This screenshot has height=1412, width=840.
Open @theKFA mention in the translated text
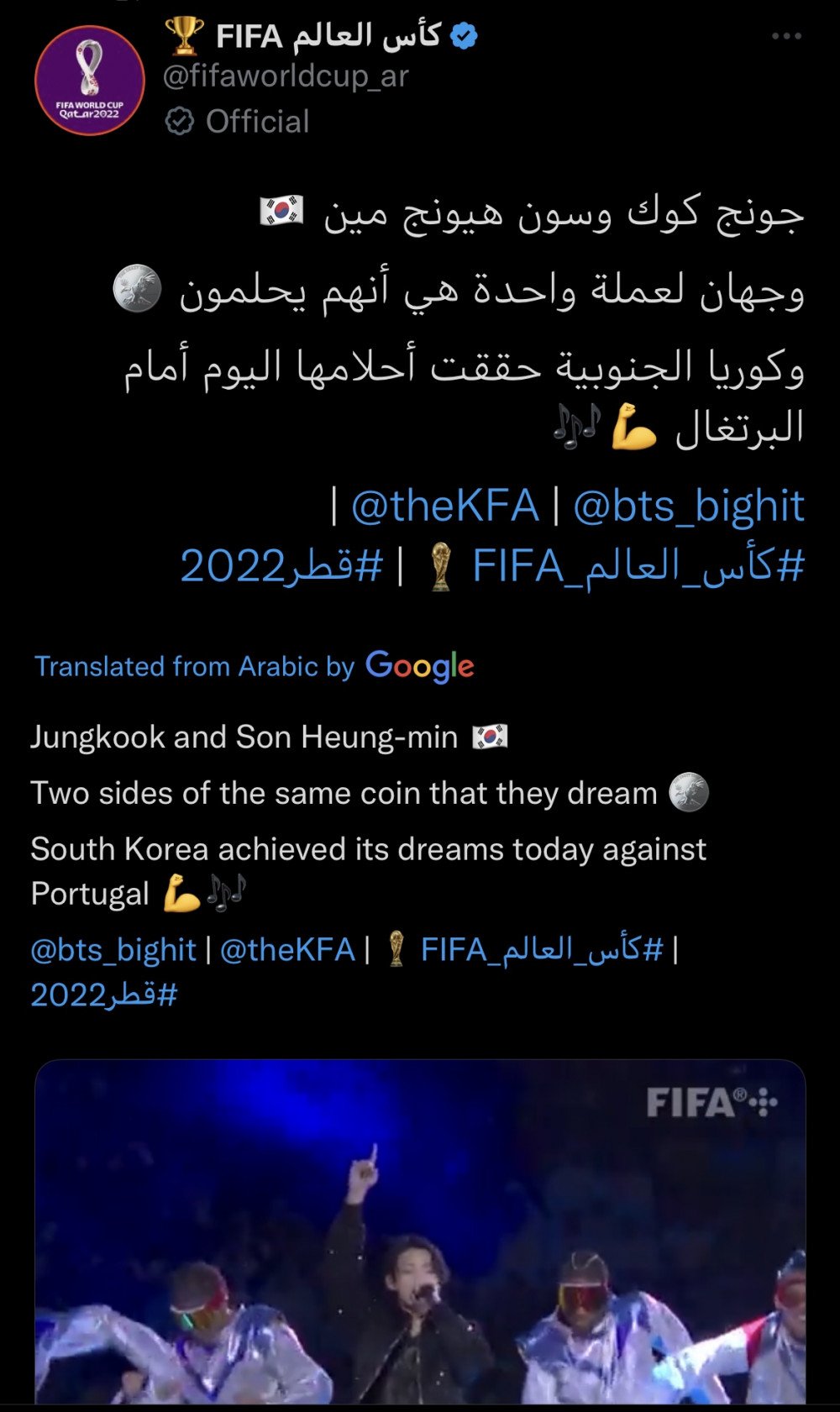point(287,950)
